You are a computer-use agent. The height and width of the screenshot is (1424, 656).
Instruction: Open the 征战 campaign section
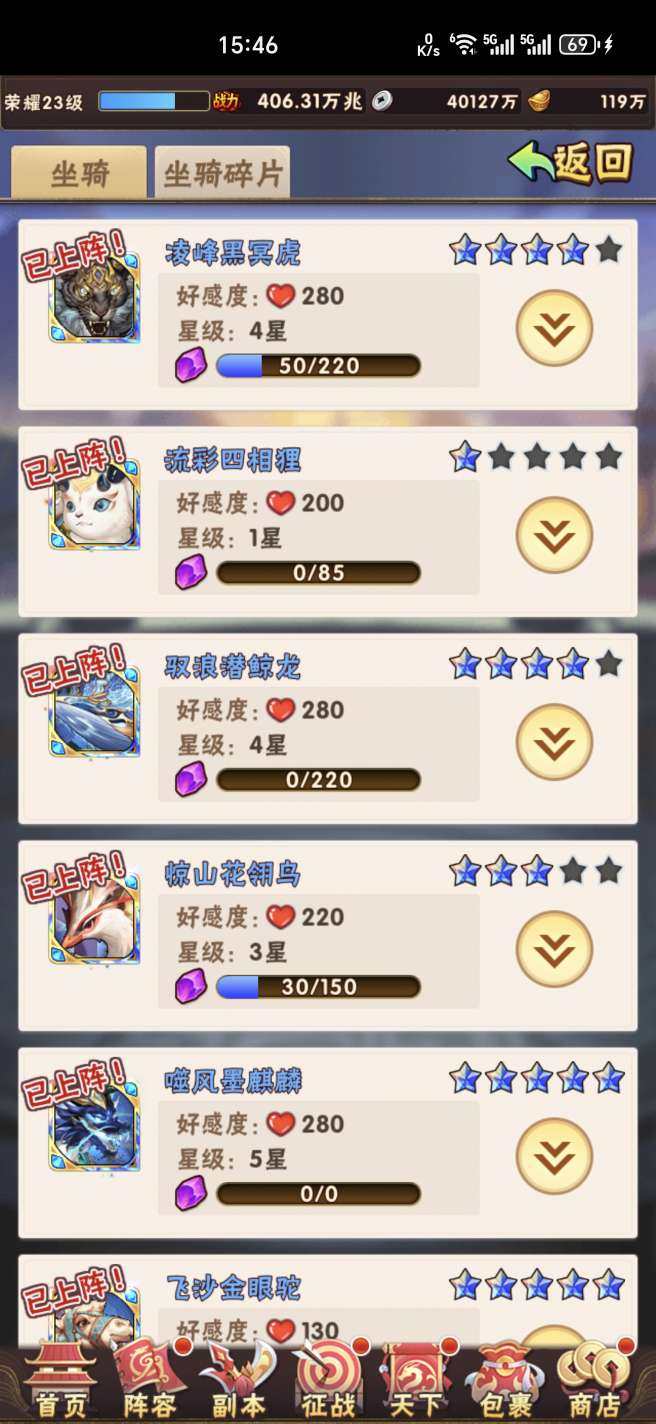click(x=328, y=1382)
